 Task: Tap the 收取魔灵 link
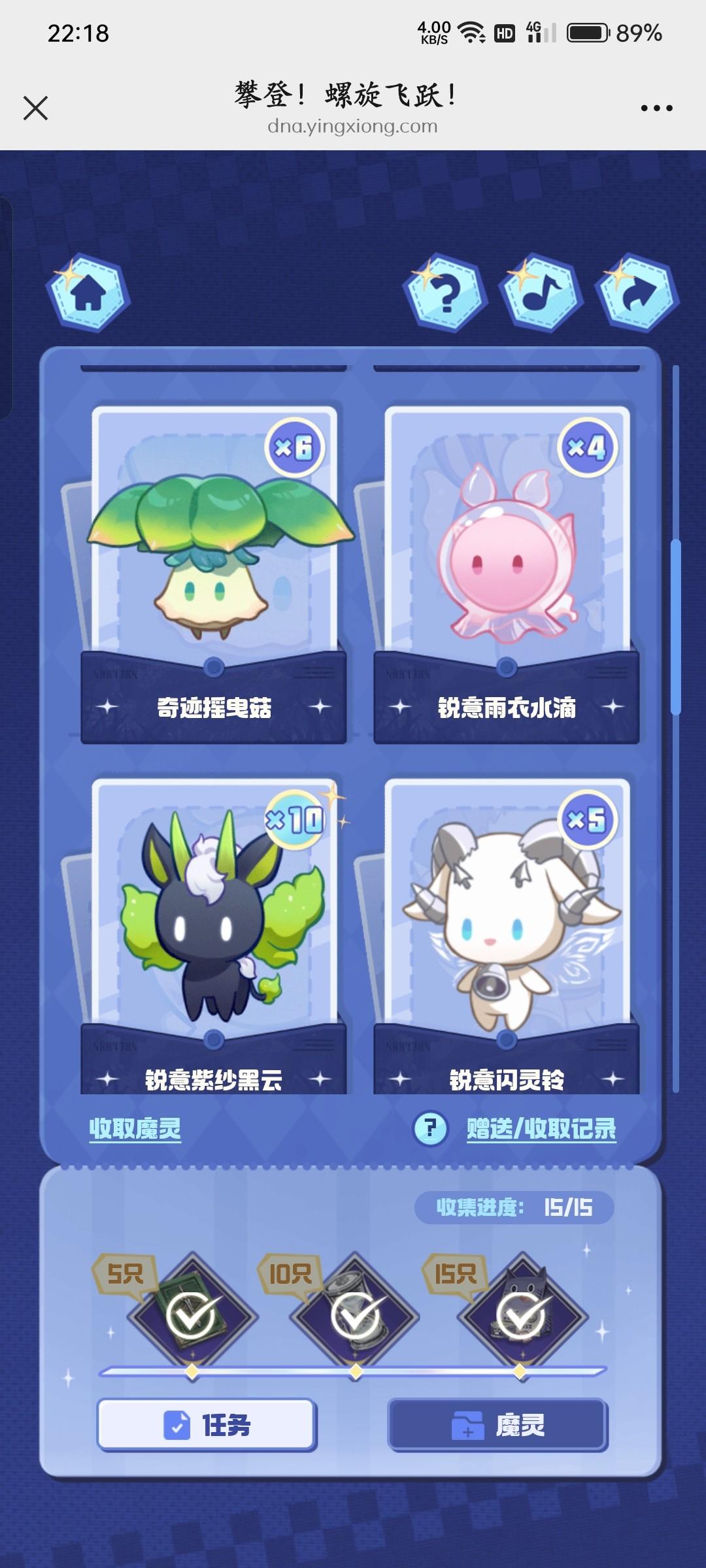(135, 1128)
